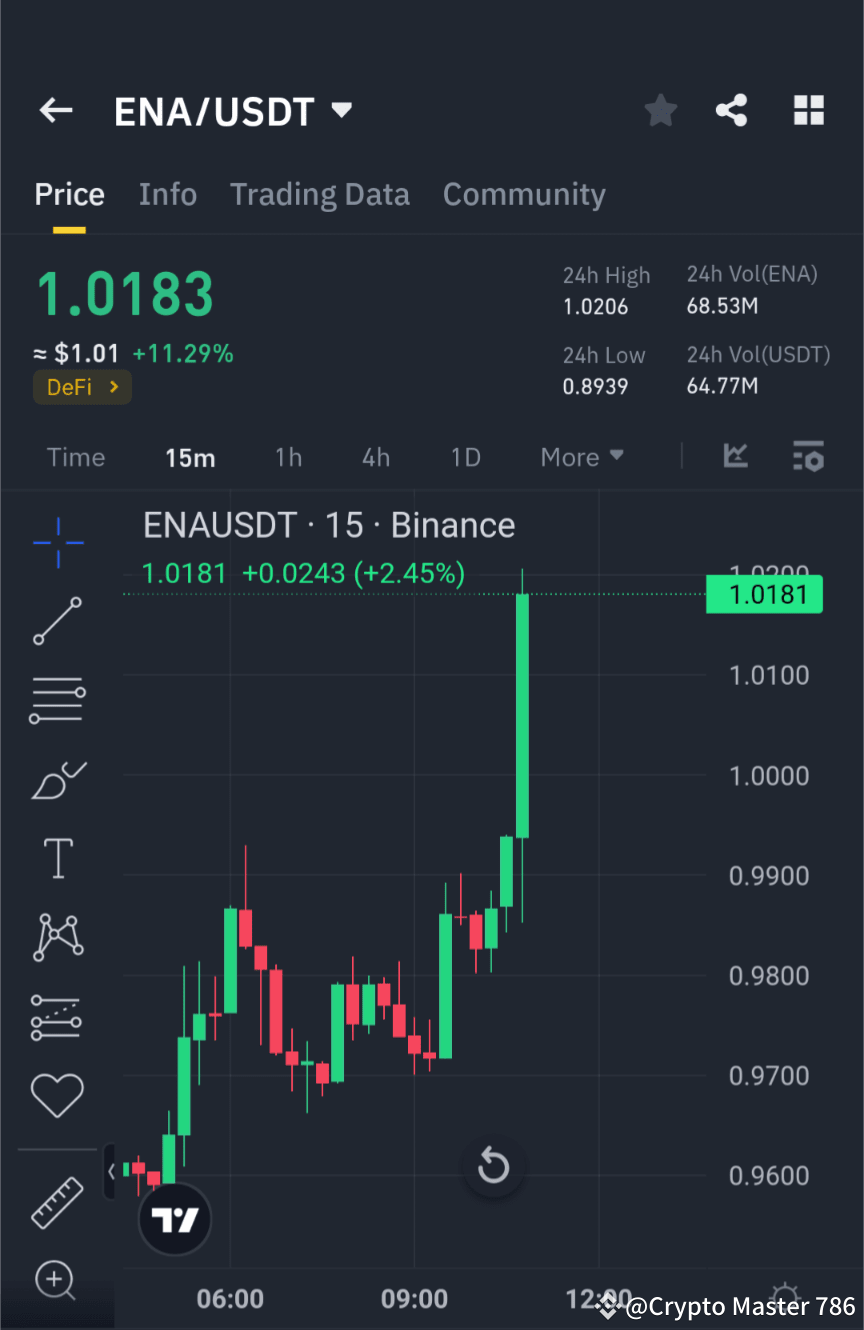Open the Info tab
864x1330 pixels.
point(167,194)
